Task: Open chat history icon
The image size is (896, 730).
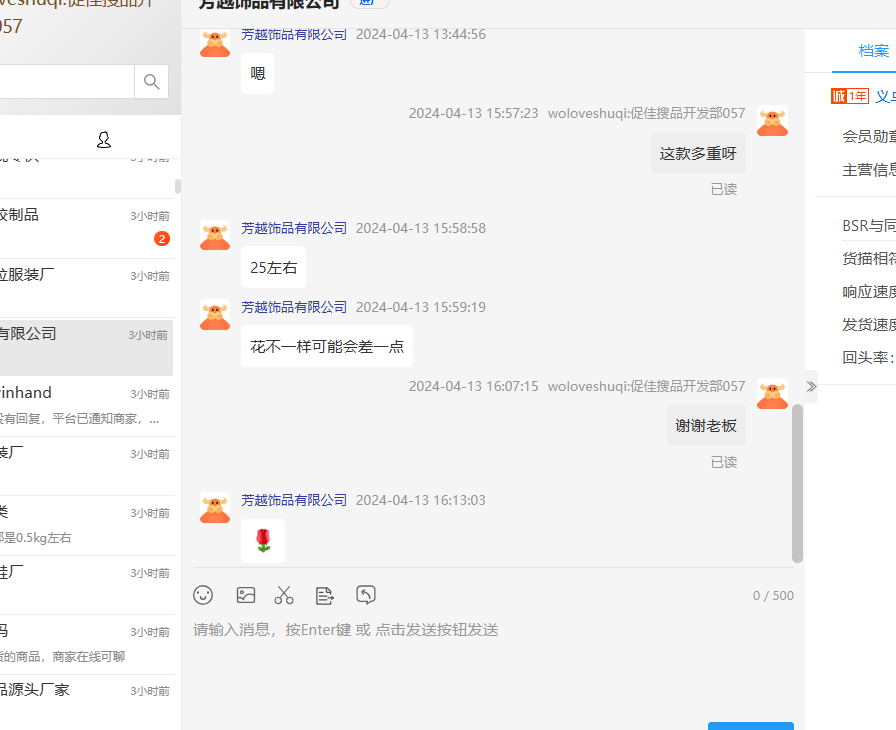Action: click(366, 595)
